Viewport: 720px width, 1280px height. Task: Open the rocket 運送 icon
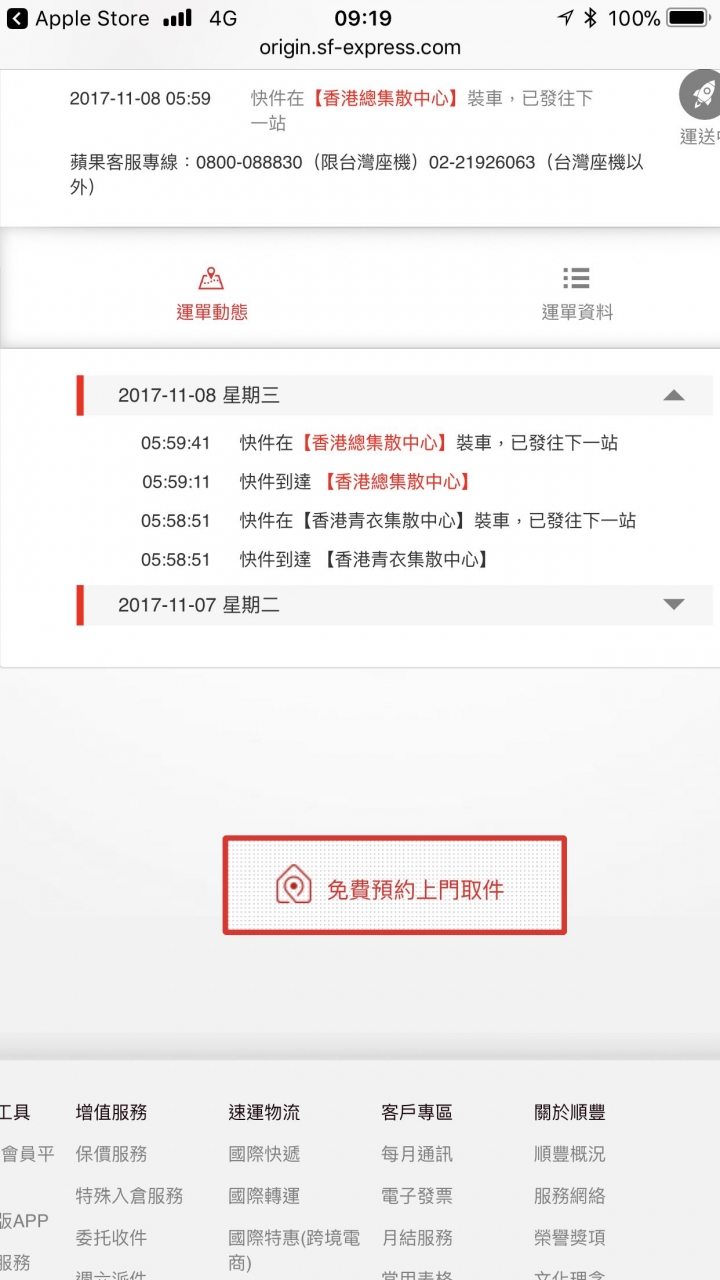pos(700,97)
